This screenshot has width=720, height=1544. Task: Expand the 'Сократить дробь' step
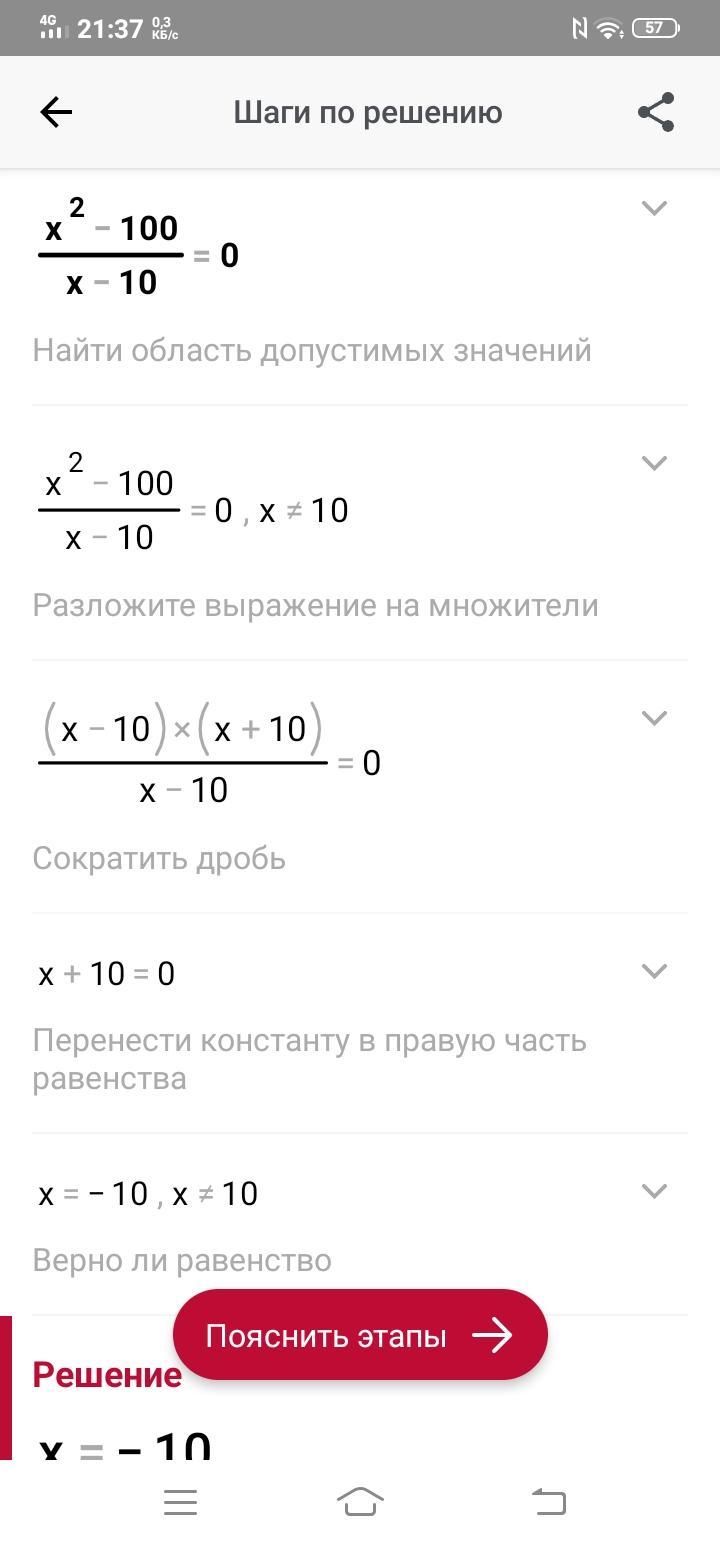click(x=654, y=718)
